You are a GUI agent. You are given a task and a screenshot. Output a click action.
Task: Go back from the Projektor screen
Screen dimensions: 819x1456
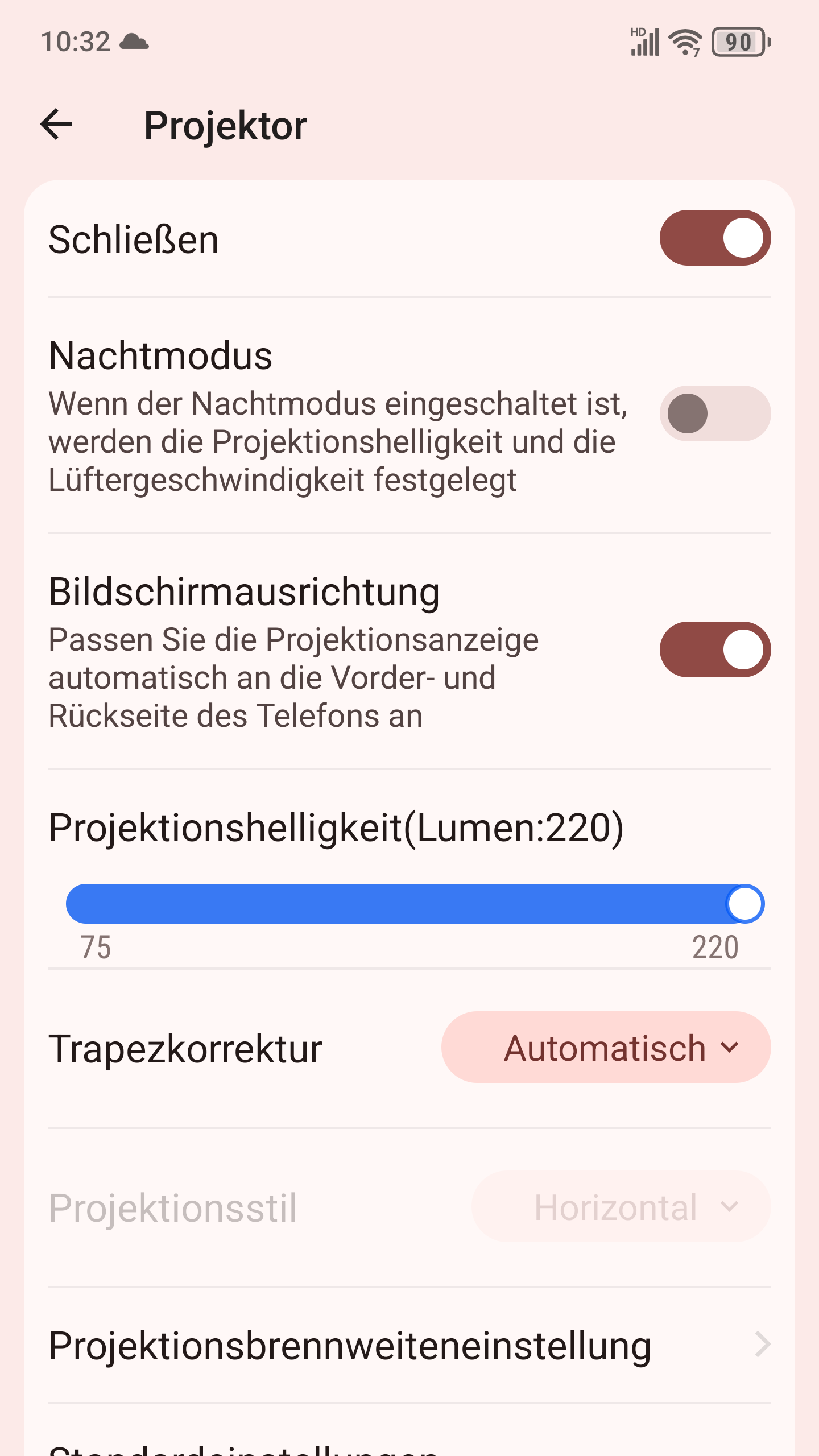[x=56, y=125]
